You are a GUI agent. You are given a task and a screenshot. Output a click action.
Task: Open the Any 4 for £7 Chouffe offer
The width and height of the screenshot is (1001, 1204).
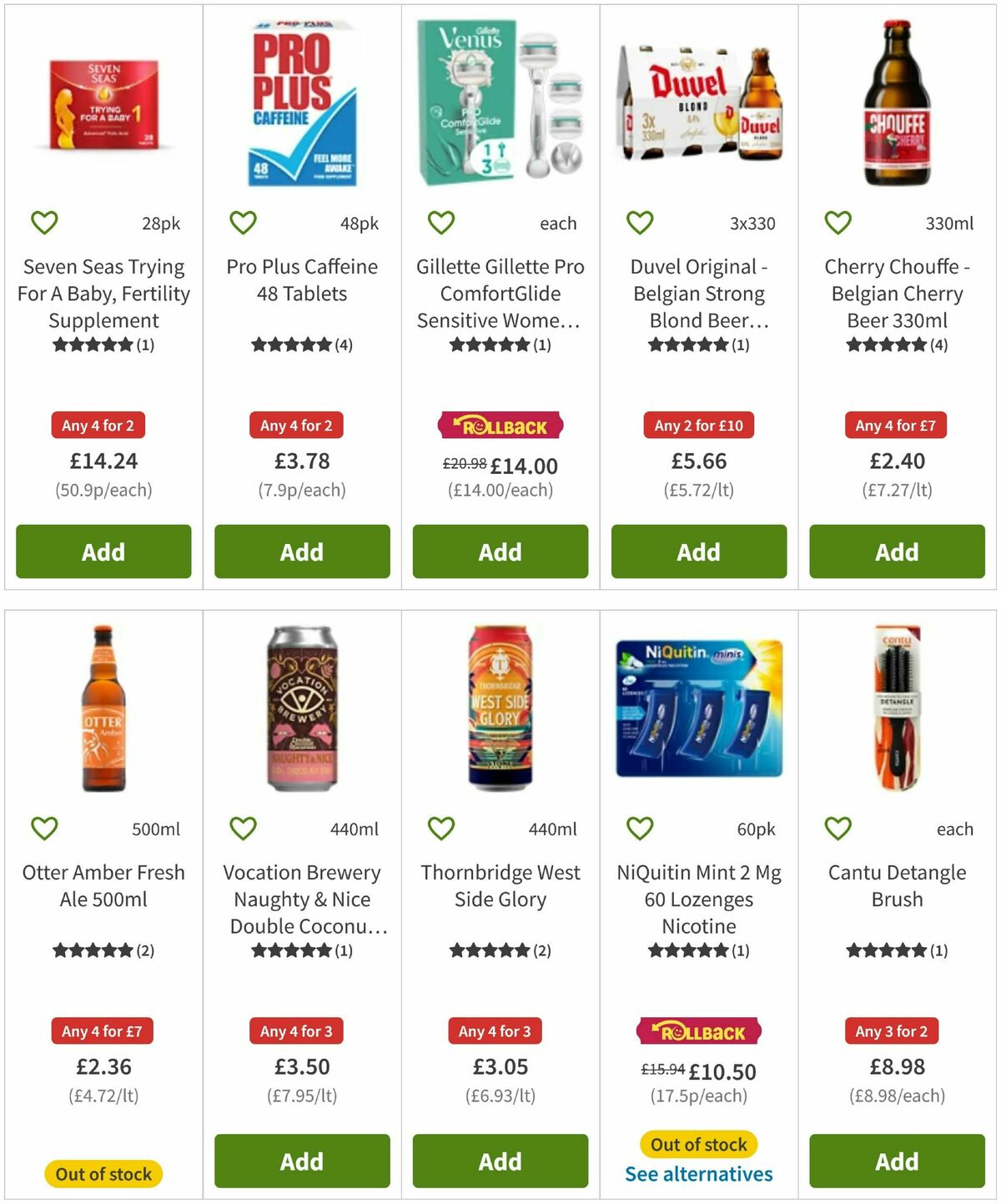[x=896, y=426]
